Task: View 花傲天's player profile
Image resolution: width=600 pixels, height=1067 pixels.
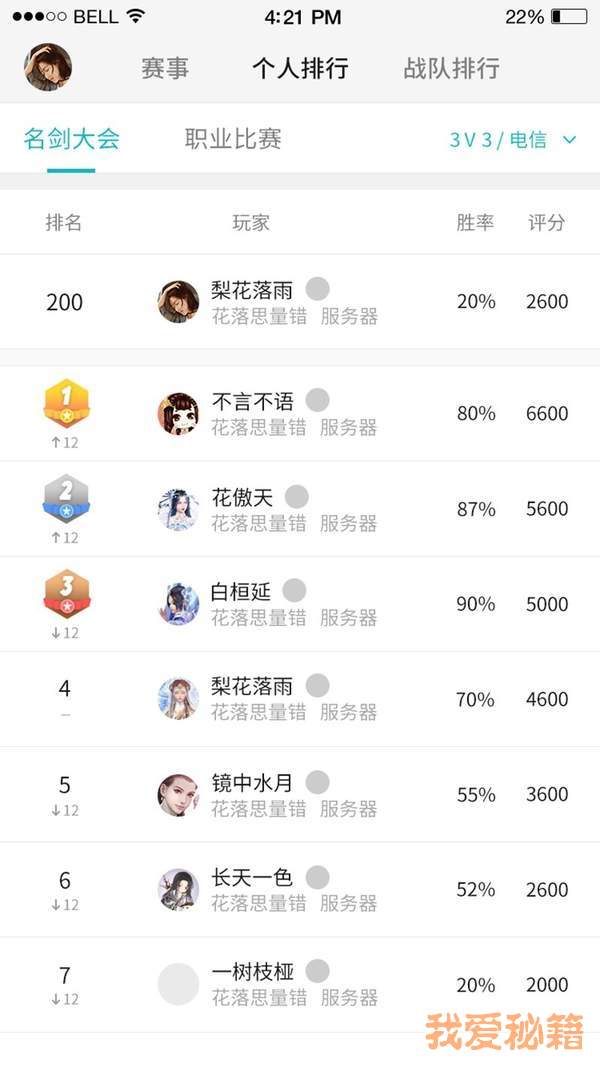Action: (300, 508)
